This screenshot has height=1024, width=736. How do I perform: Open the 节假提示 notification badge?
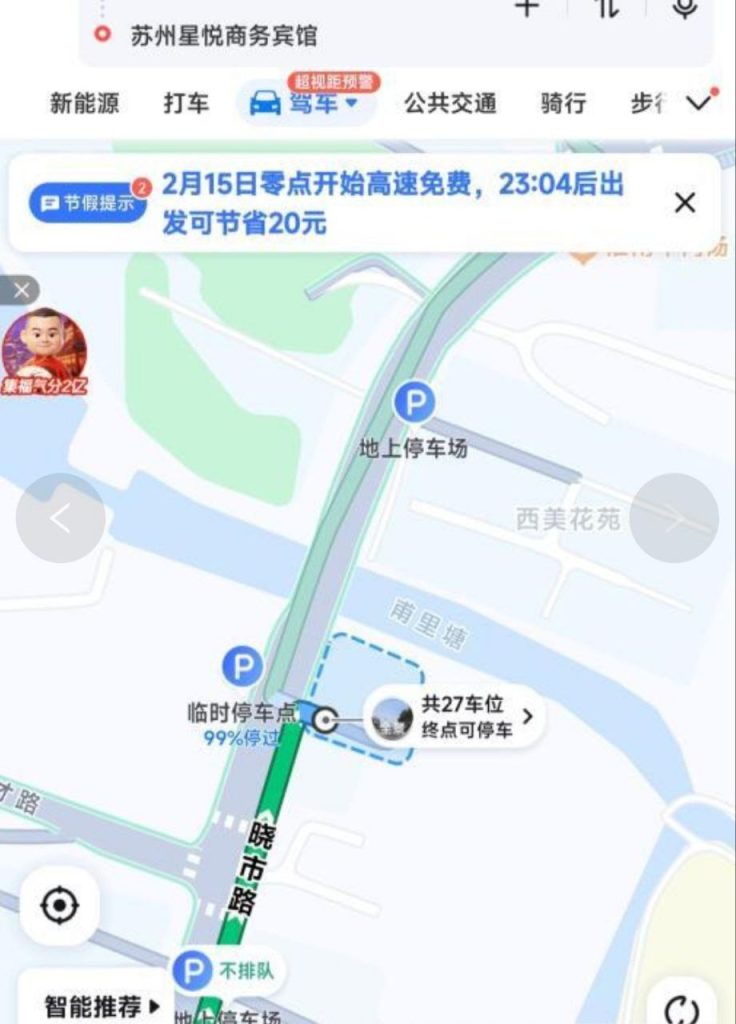click(86, 198)
